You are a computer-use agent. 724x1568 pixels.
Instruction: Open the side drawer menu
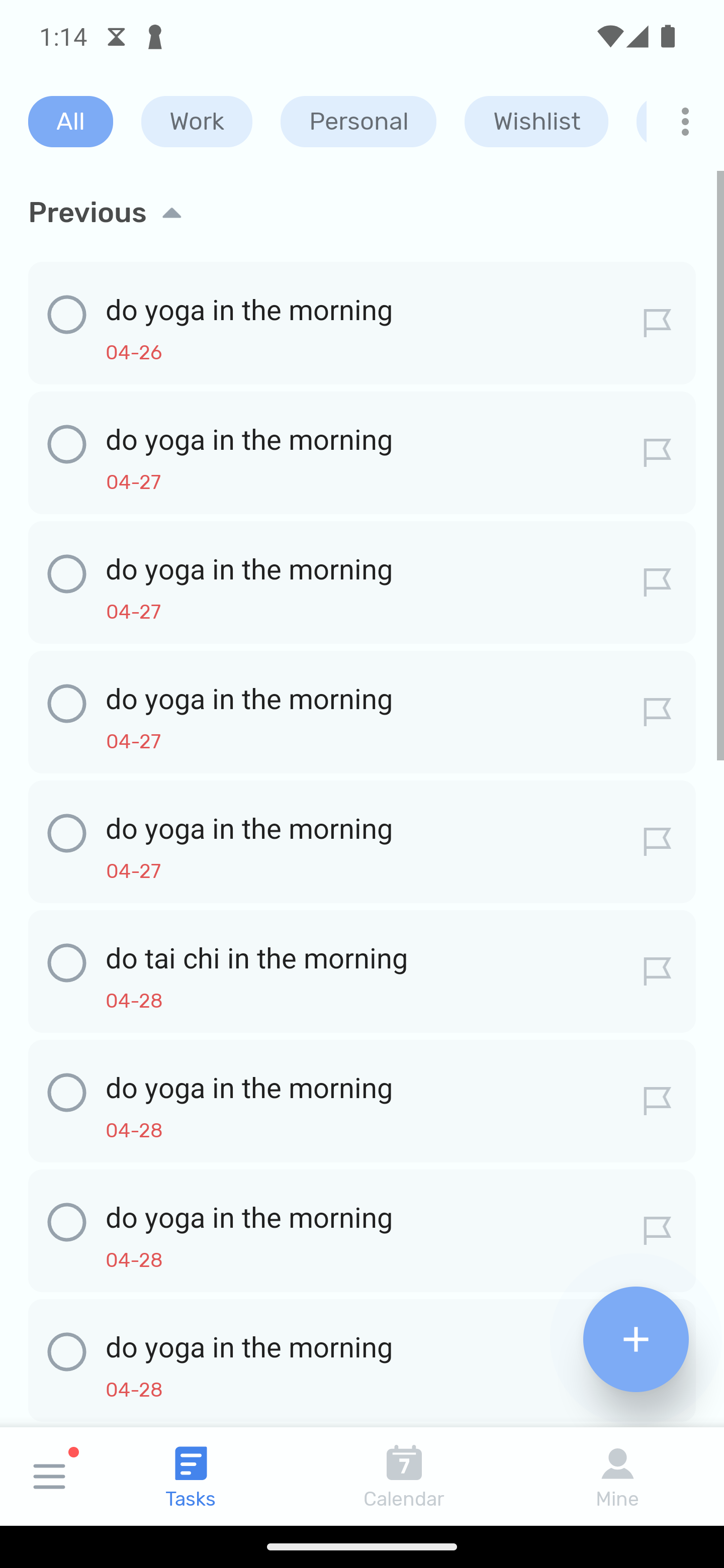pos(50,1476)
